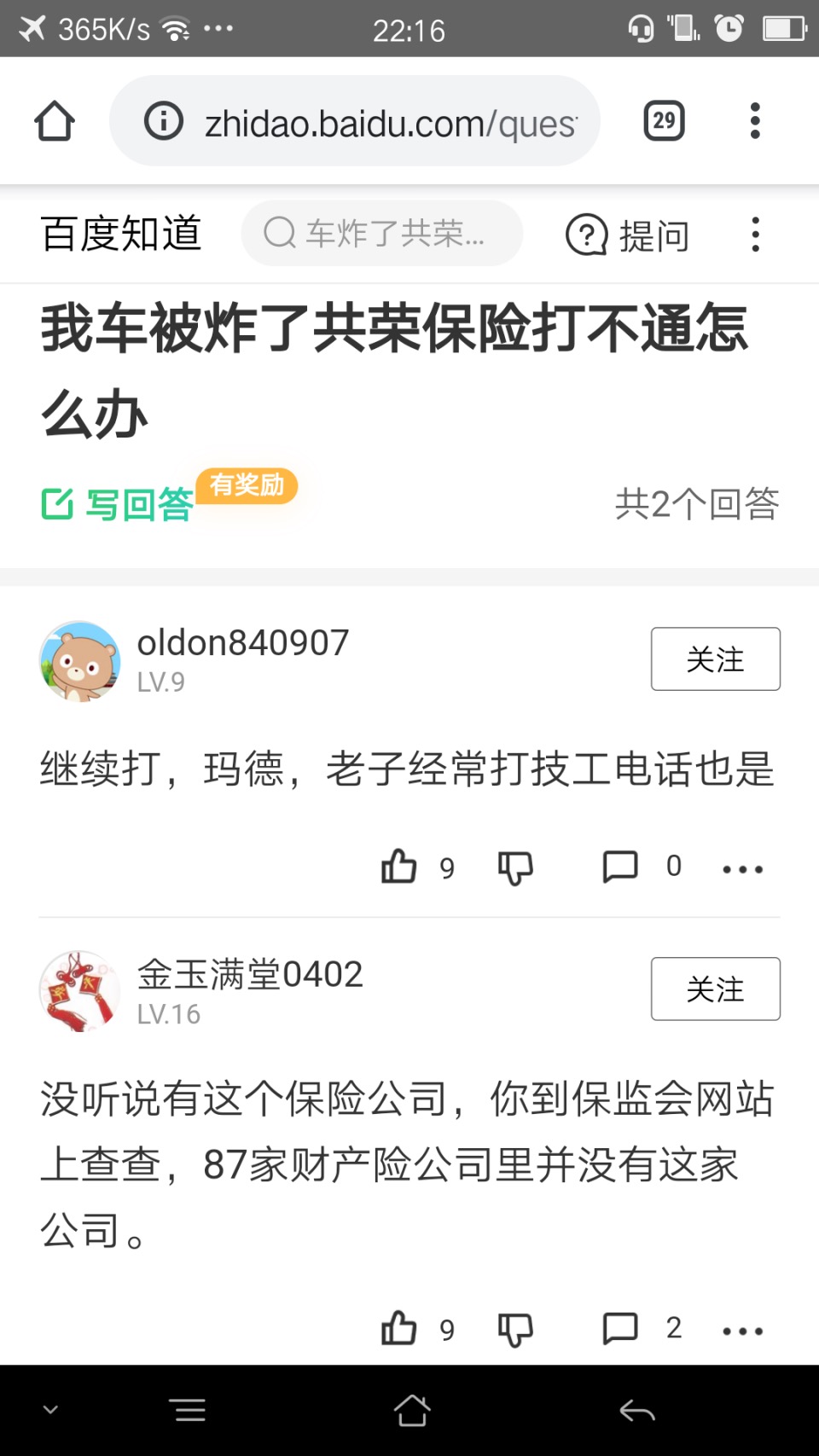Dislike the answer by oldon840907
Screen dimensions: 819x1456
[x=515, y=867]
